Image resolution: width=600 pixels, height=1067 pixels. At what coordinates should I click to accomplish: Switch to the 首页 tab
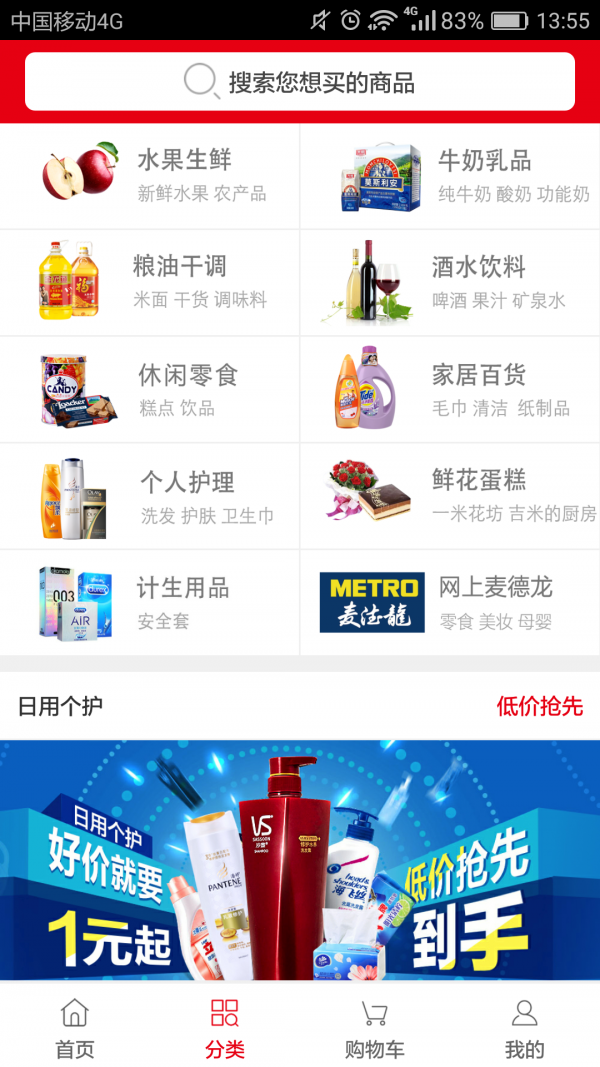[x=75, y=1028]
